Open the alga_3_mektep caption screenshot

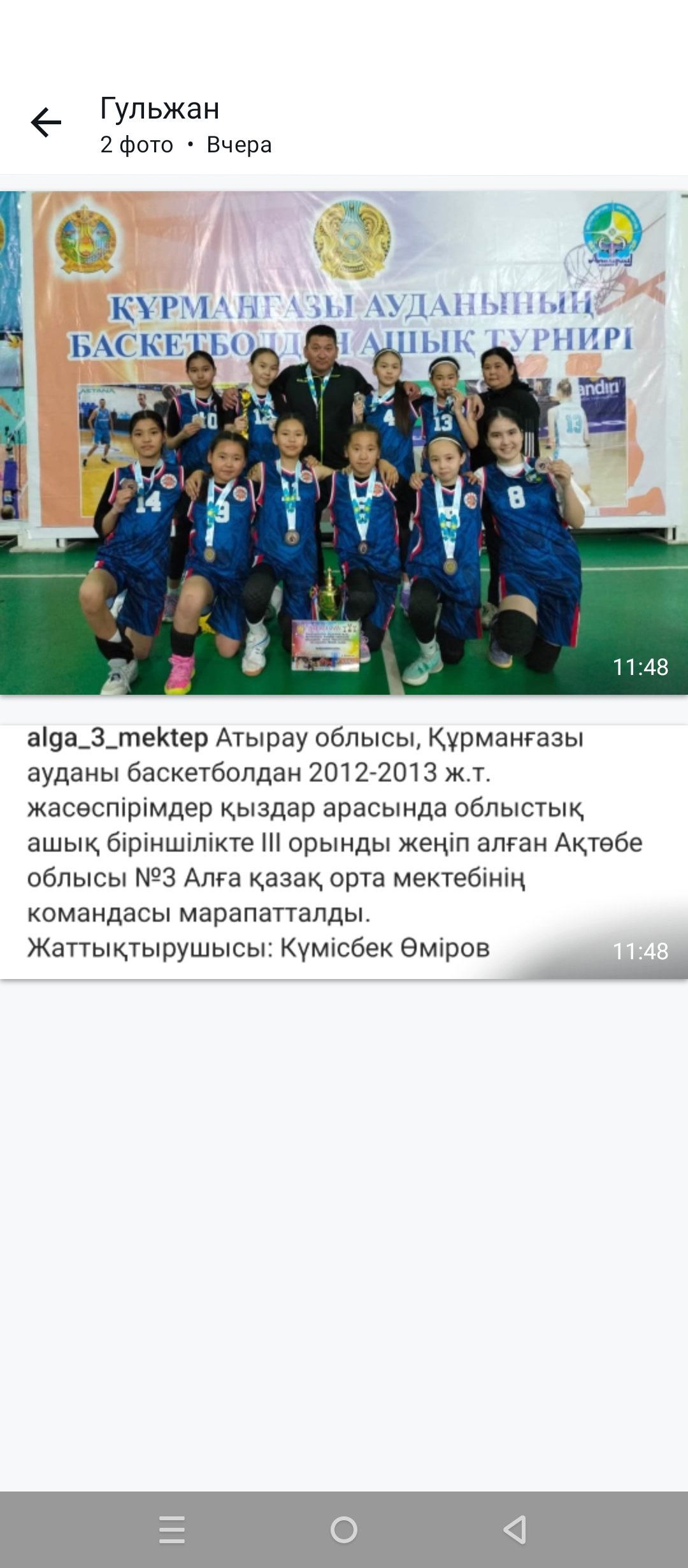click(344, 851)
